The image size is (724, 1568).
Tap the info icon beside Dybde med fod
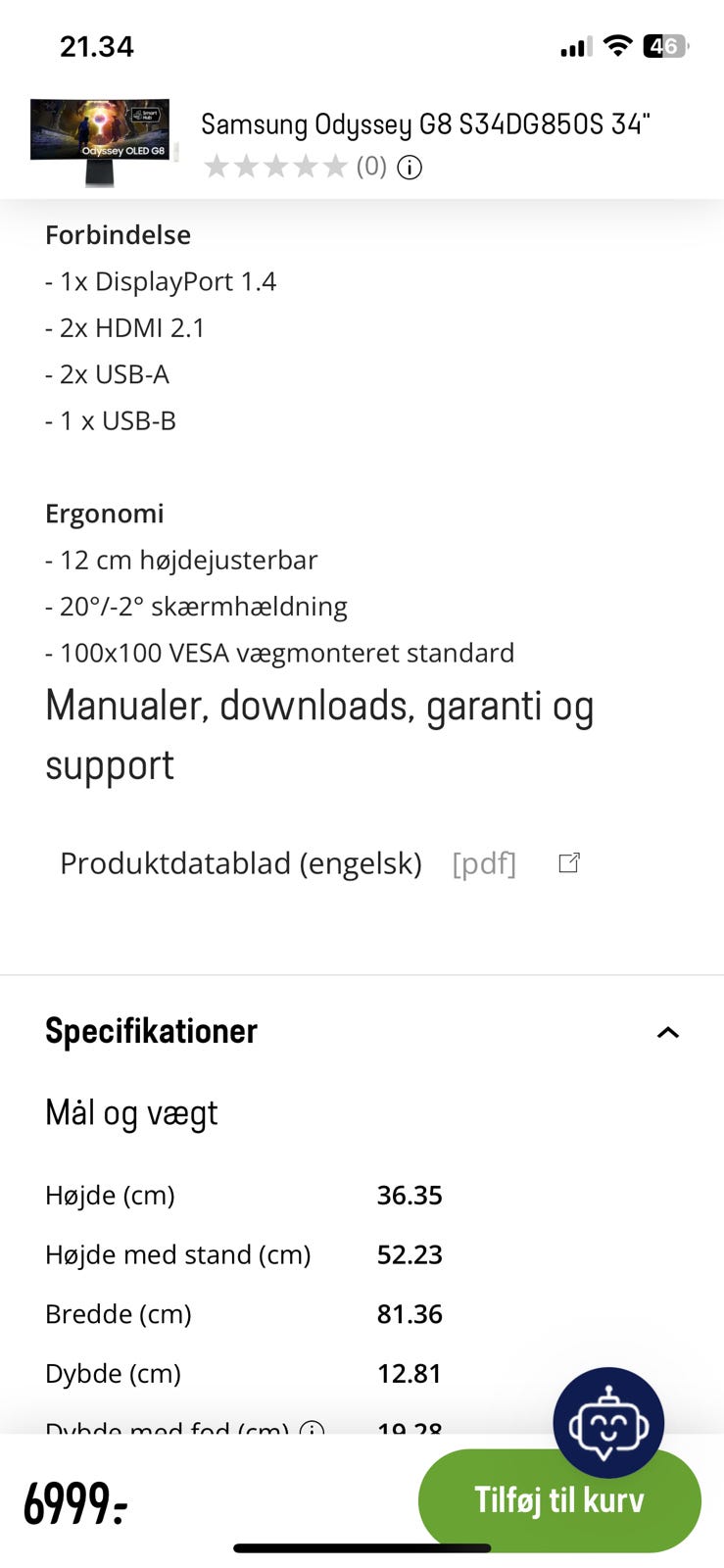tap(311, 1433)
